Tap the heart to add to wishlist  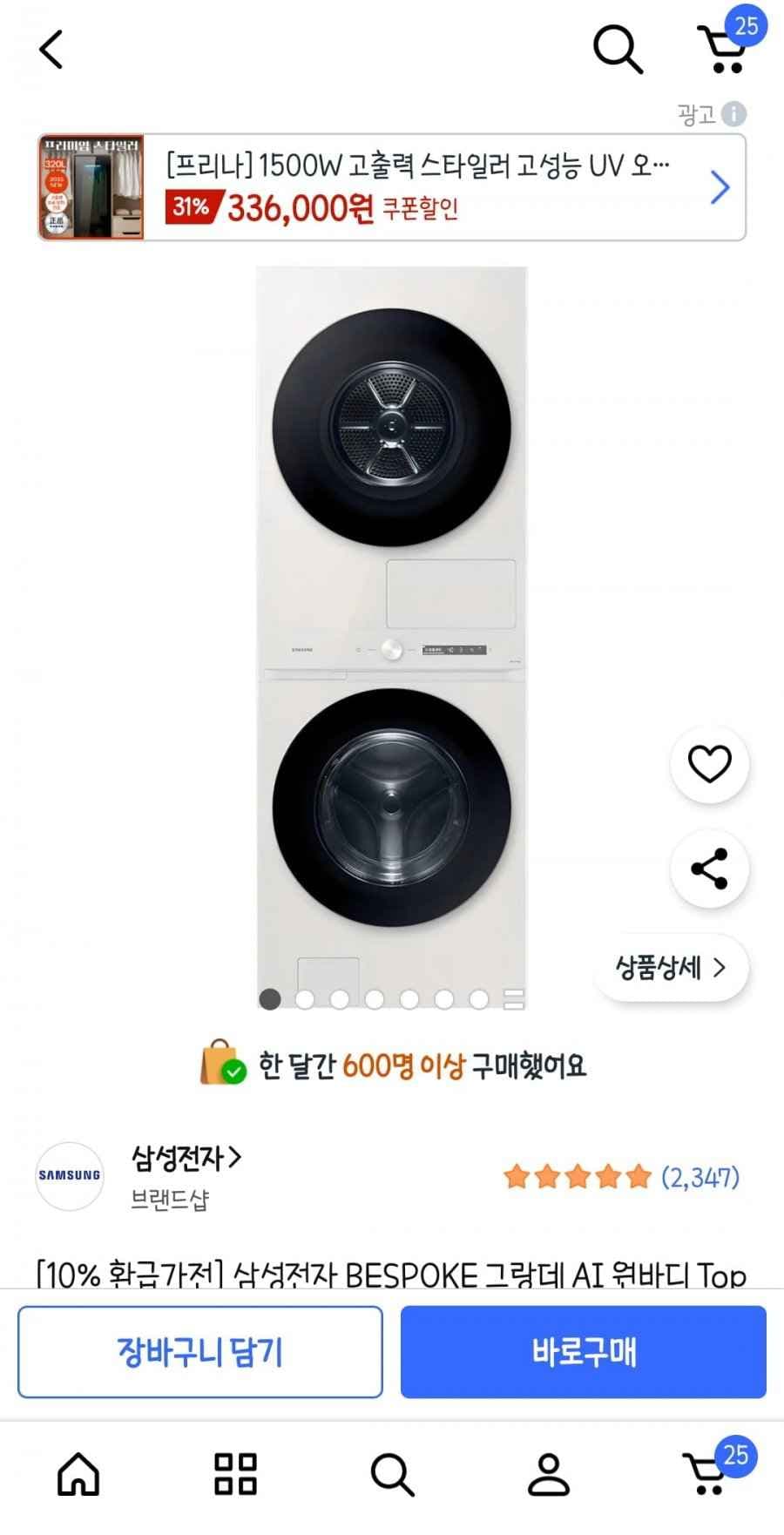(709, 762)
